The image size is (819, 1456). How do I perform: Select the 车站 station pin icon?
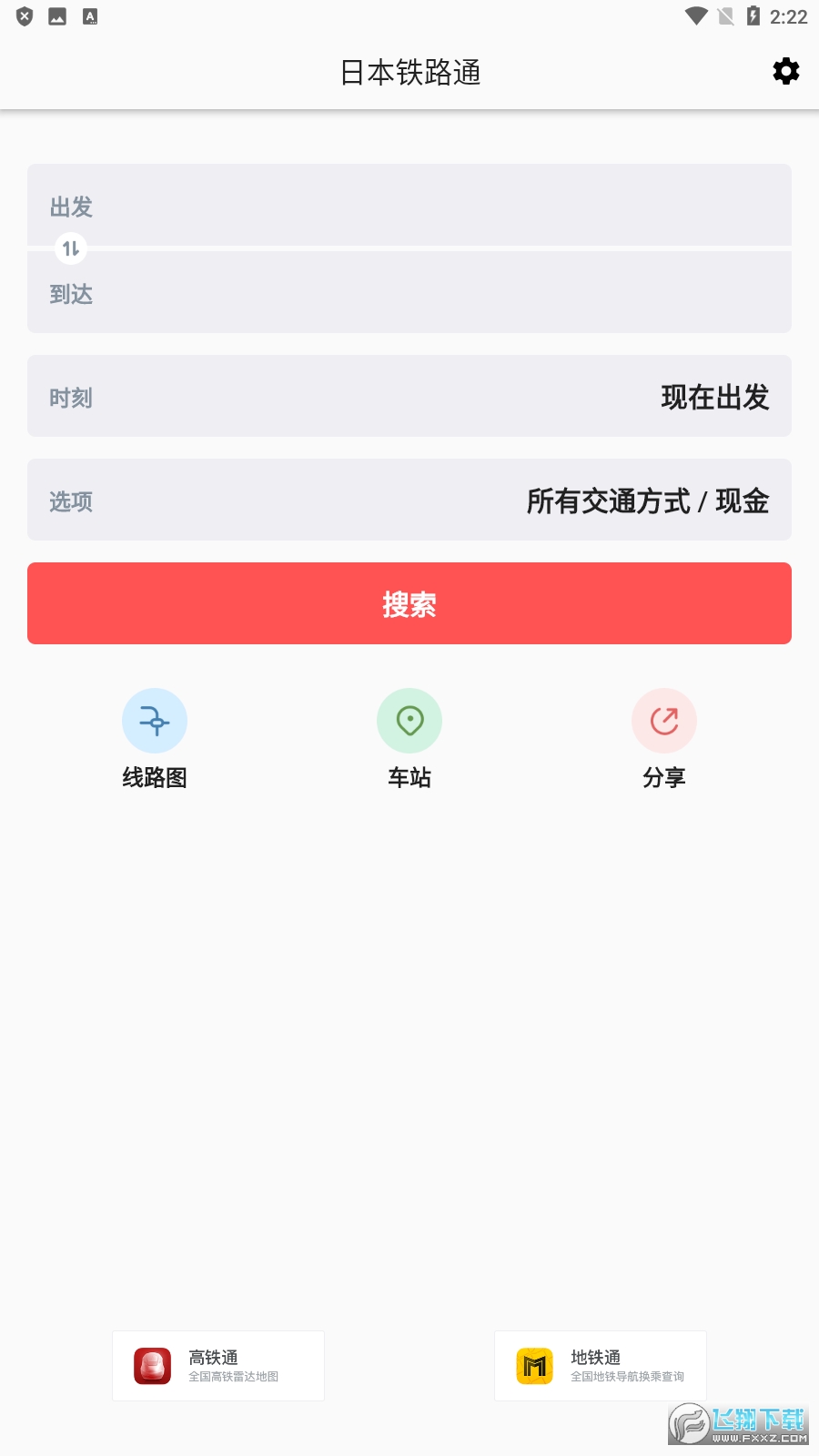click(x=409, y=719)
